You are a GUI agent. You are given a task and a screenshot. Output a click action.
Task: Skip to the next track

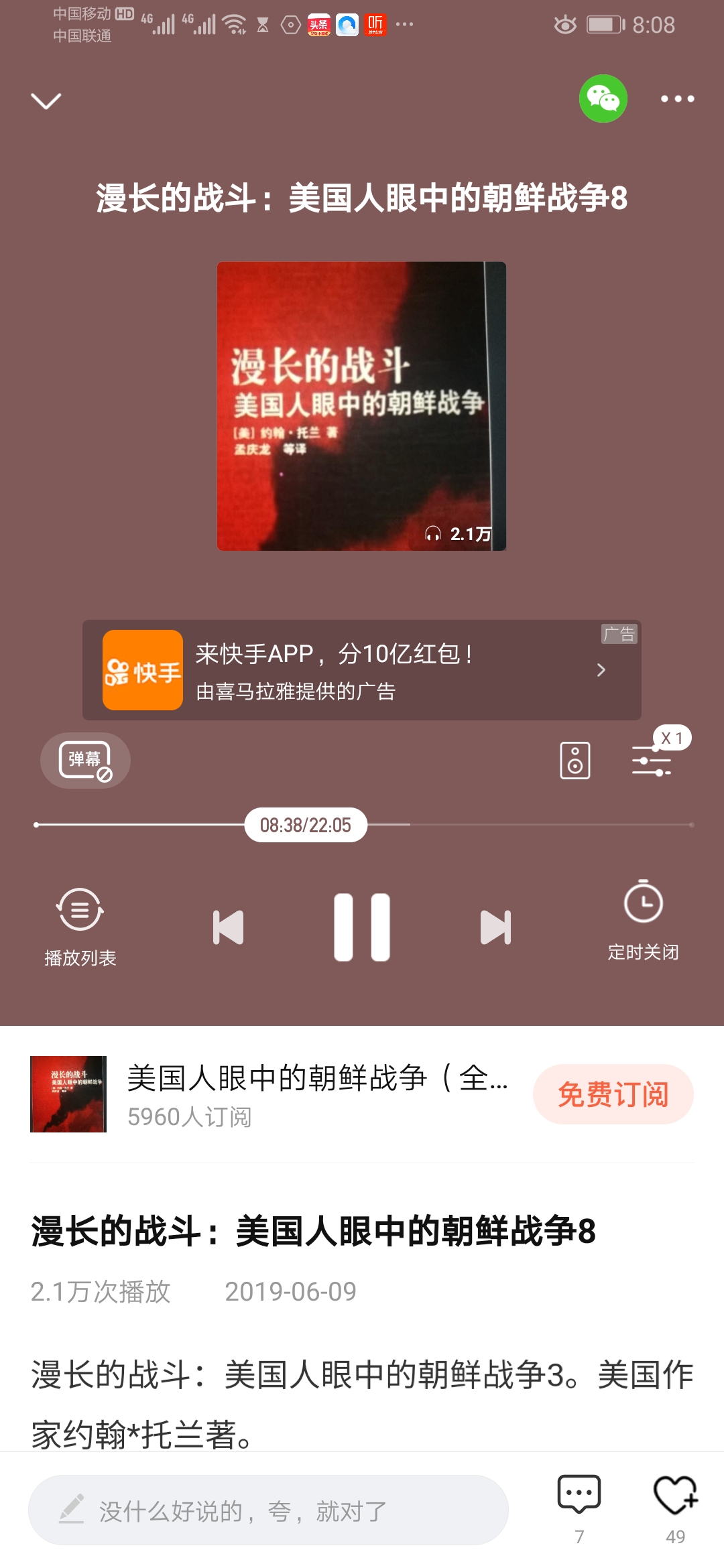(x=496, y=927)
